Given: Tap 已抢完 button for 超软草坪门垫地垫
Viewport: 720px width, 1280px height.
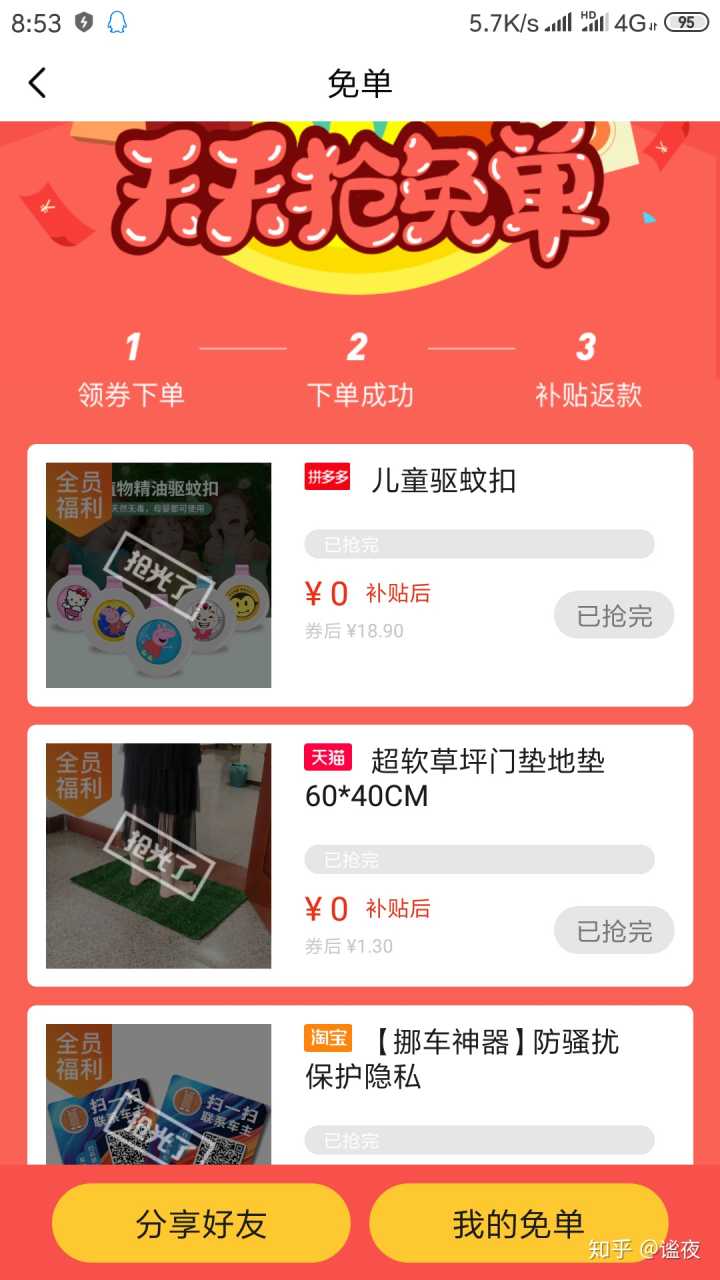Looking at the screenshot, I should [x=614, y=931].
